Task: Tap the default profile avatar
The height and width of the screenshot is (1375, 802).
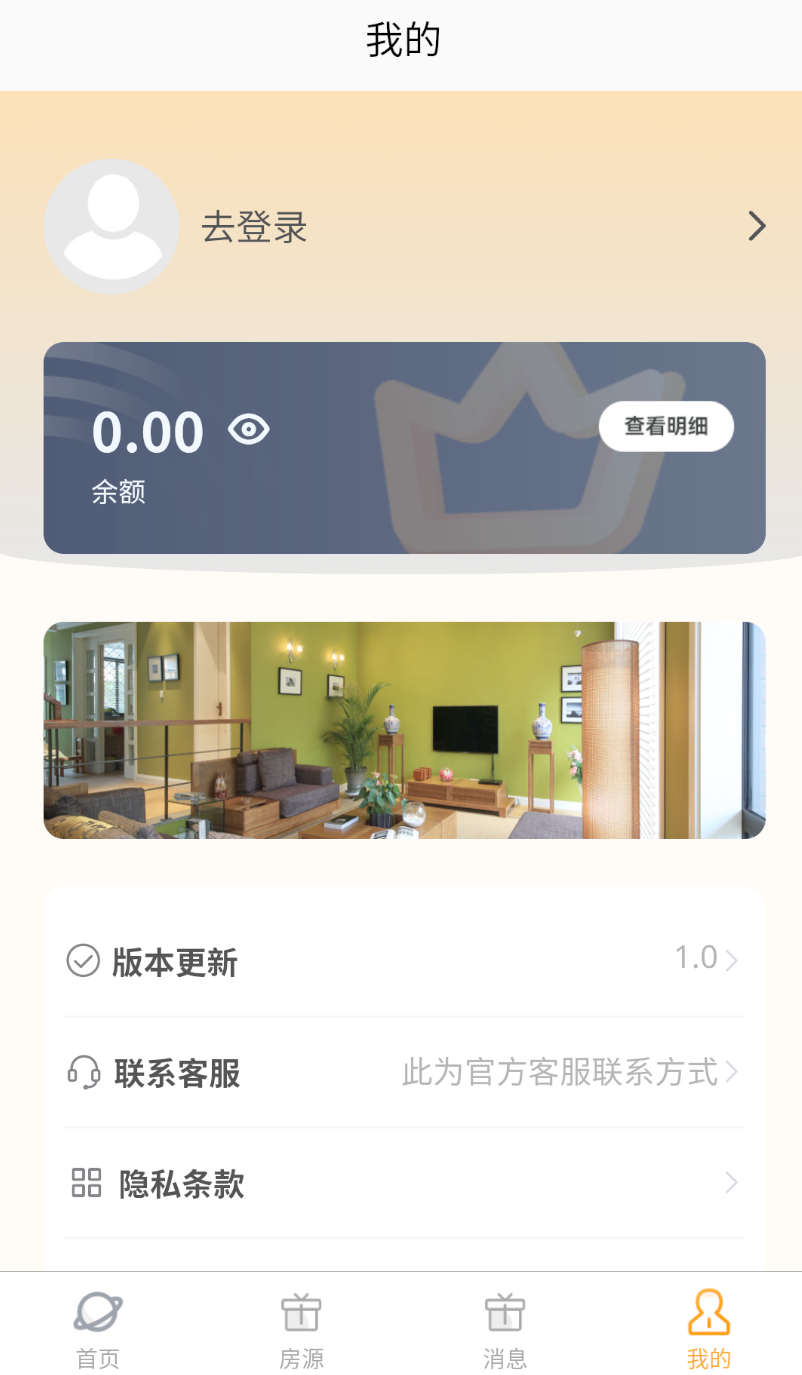Action: coord(112,227)
